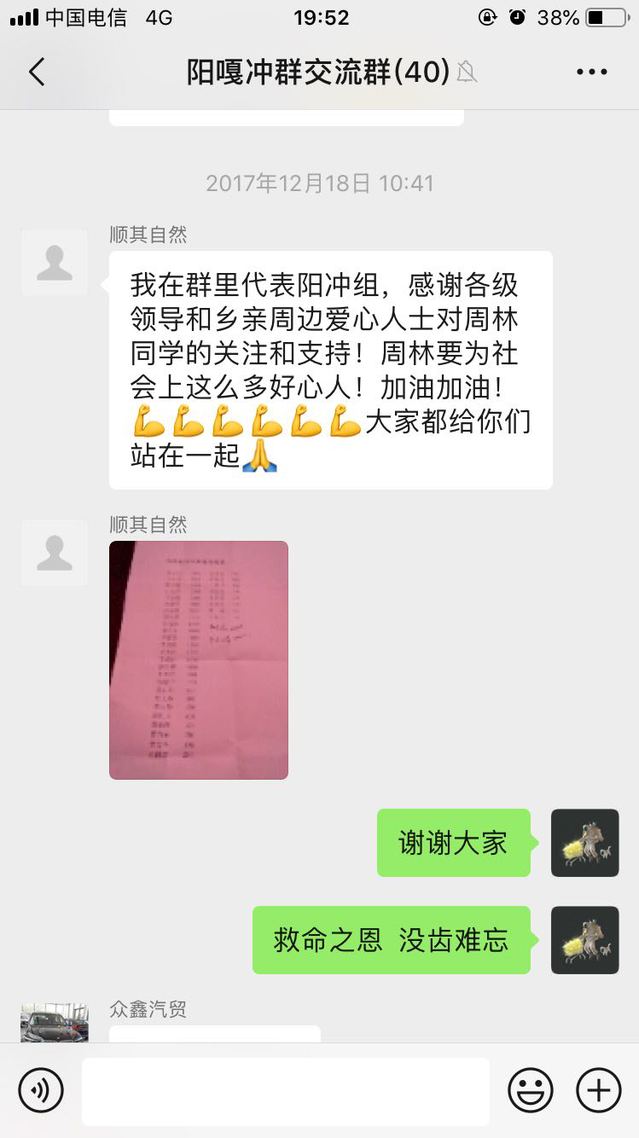Viewport: 639px width, 1138px height.
Task: Switch to voice message input
Action: 41,1090
